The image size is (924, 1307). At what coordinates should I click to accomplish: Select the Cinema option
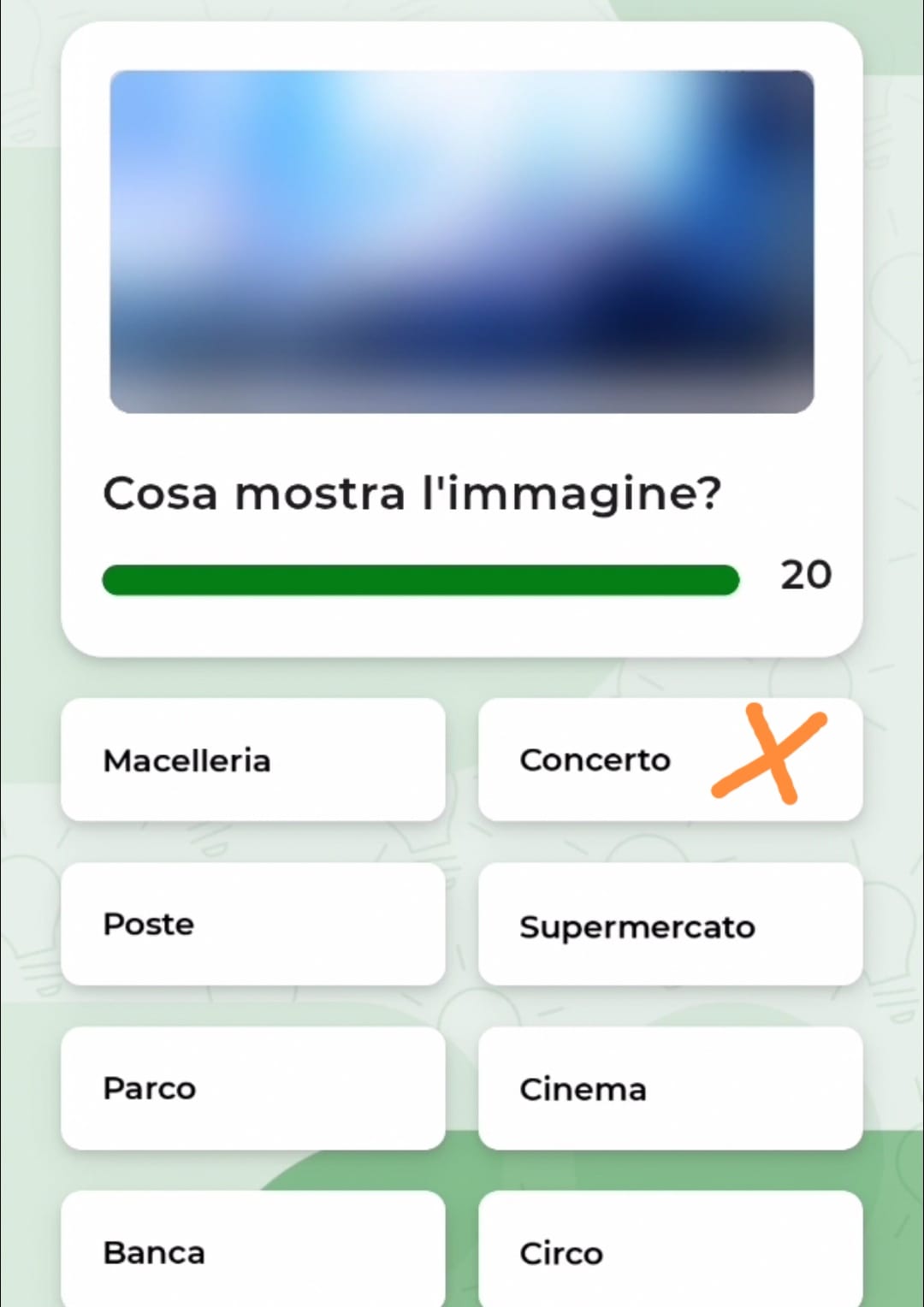670,1089
